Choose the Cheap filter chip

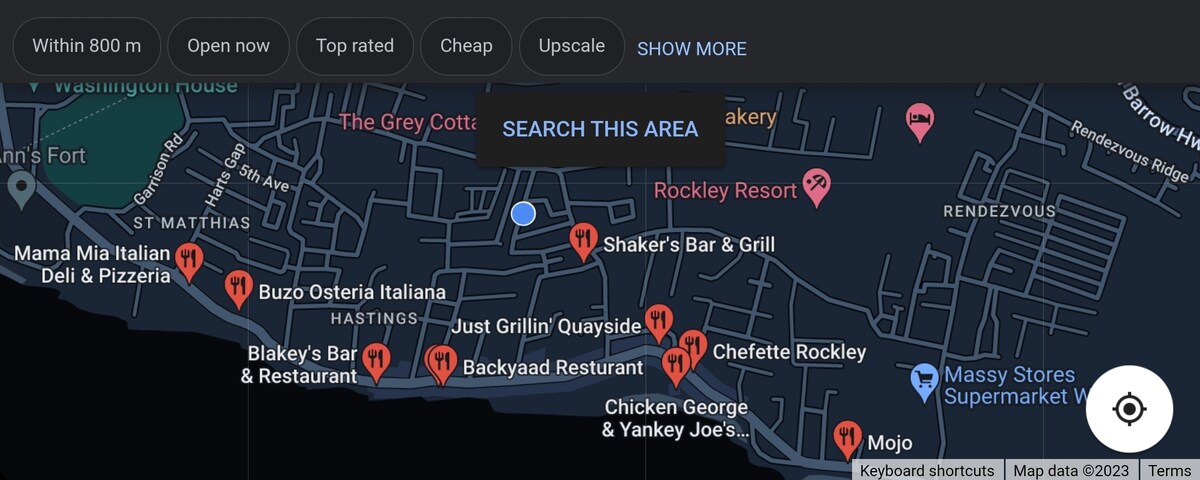(466, 46)
